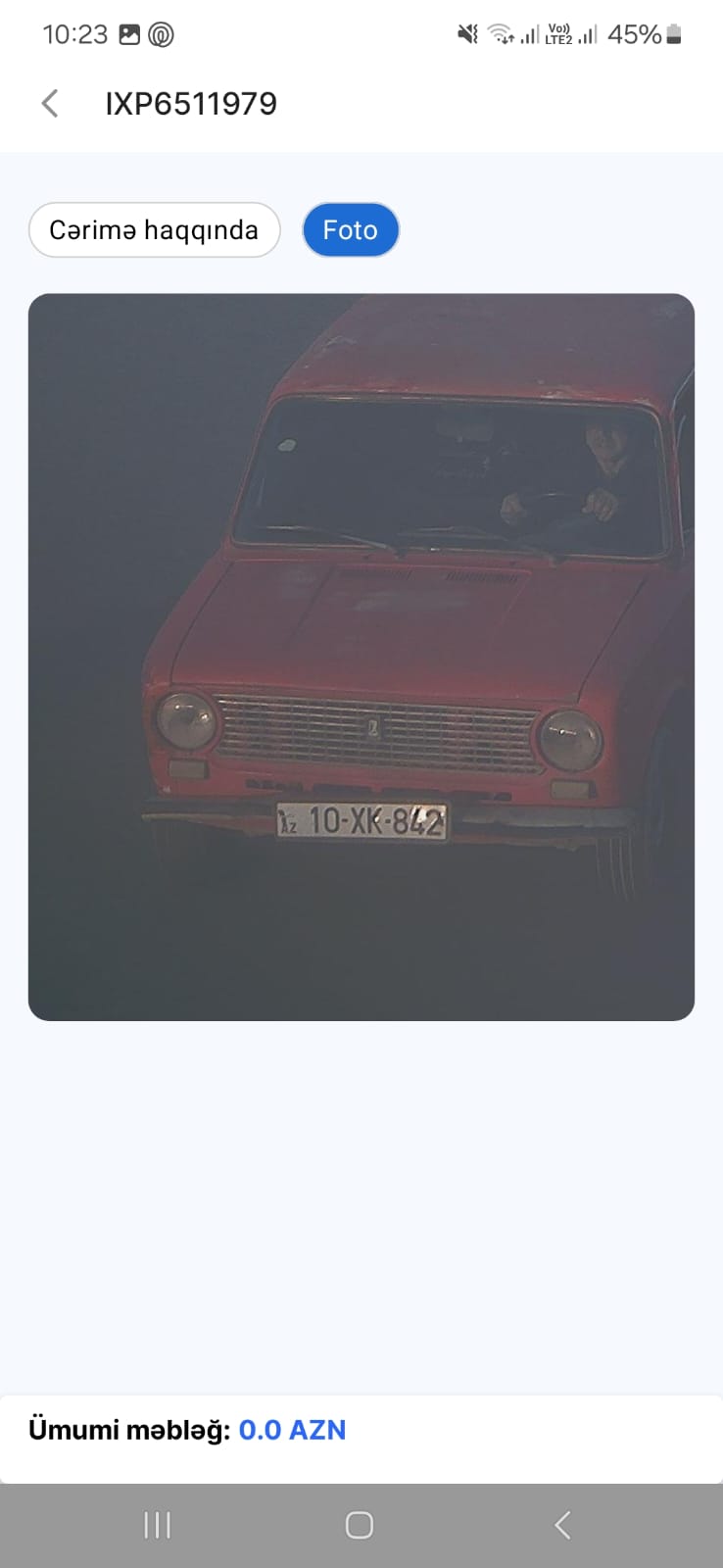Go to the home screen
The height and width of the screenshot is (1568, 723).
click(360, 1525)
